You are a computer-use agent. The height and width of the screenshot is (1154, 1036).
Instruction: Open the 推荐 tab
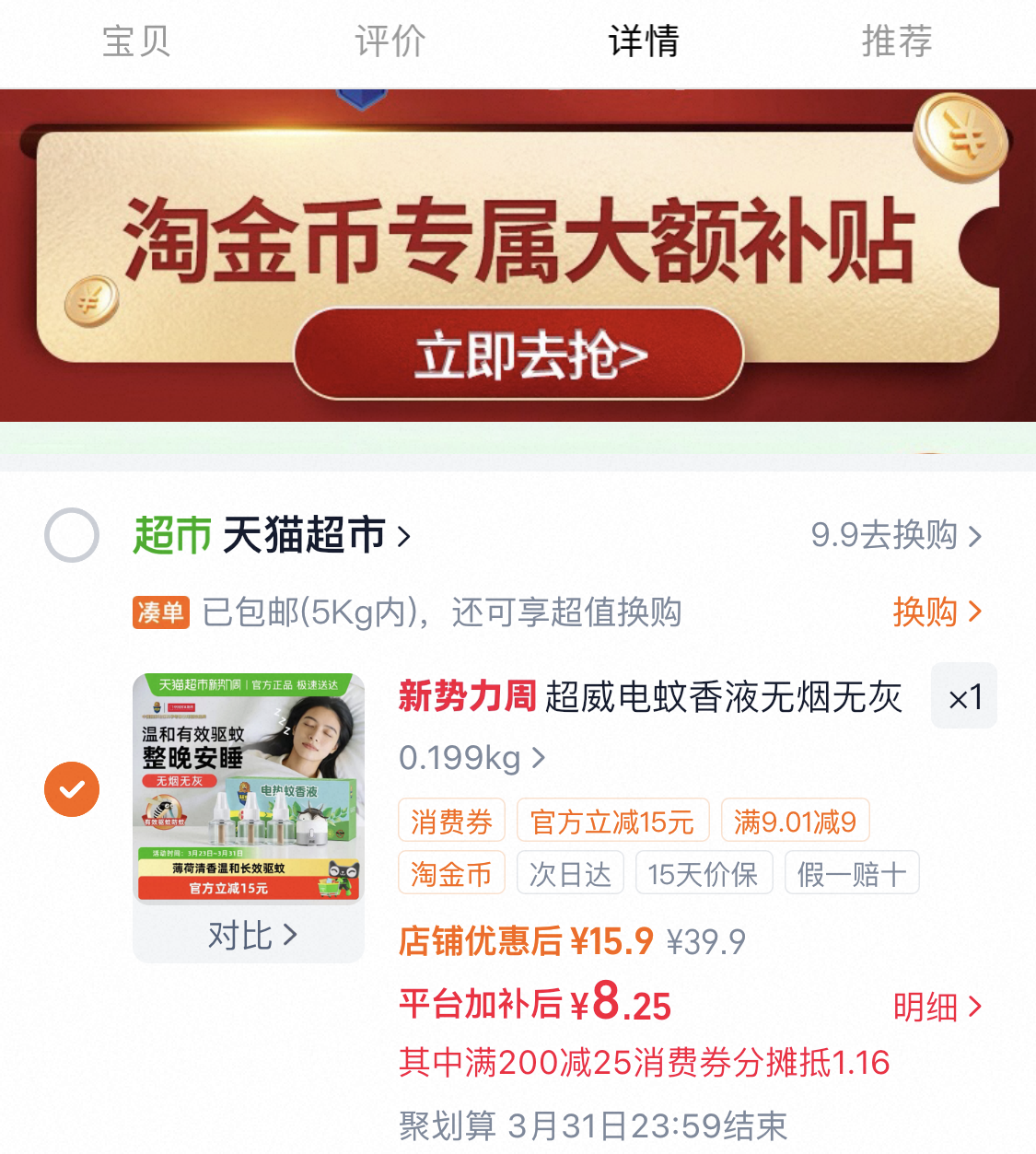pyautogui.click(x=896, y=41)
